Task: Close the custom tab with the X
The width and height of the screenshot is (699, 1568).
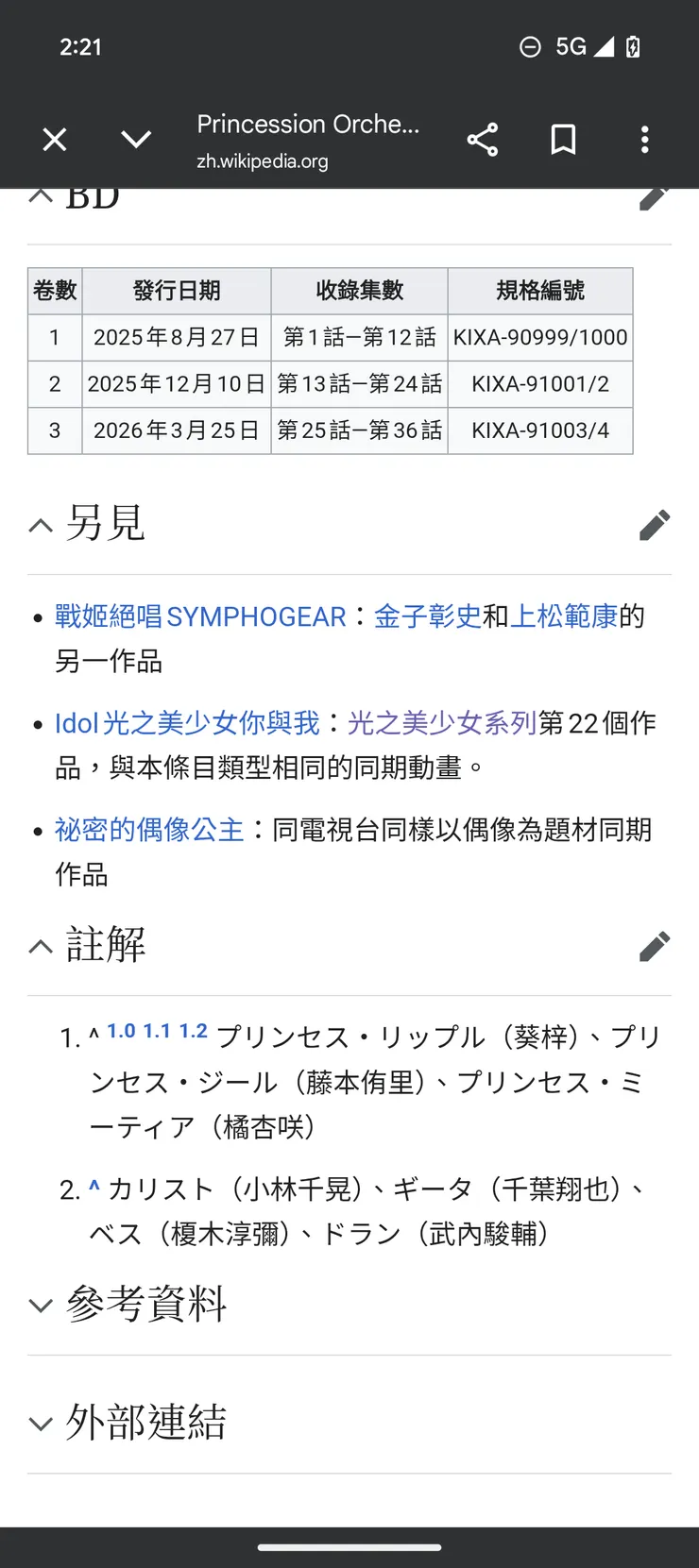Action: pos(54,139)
